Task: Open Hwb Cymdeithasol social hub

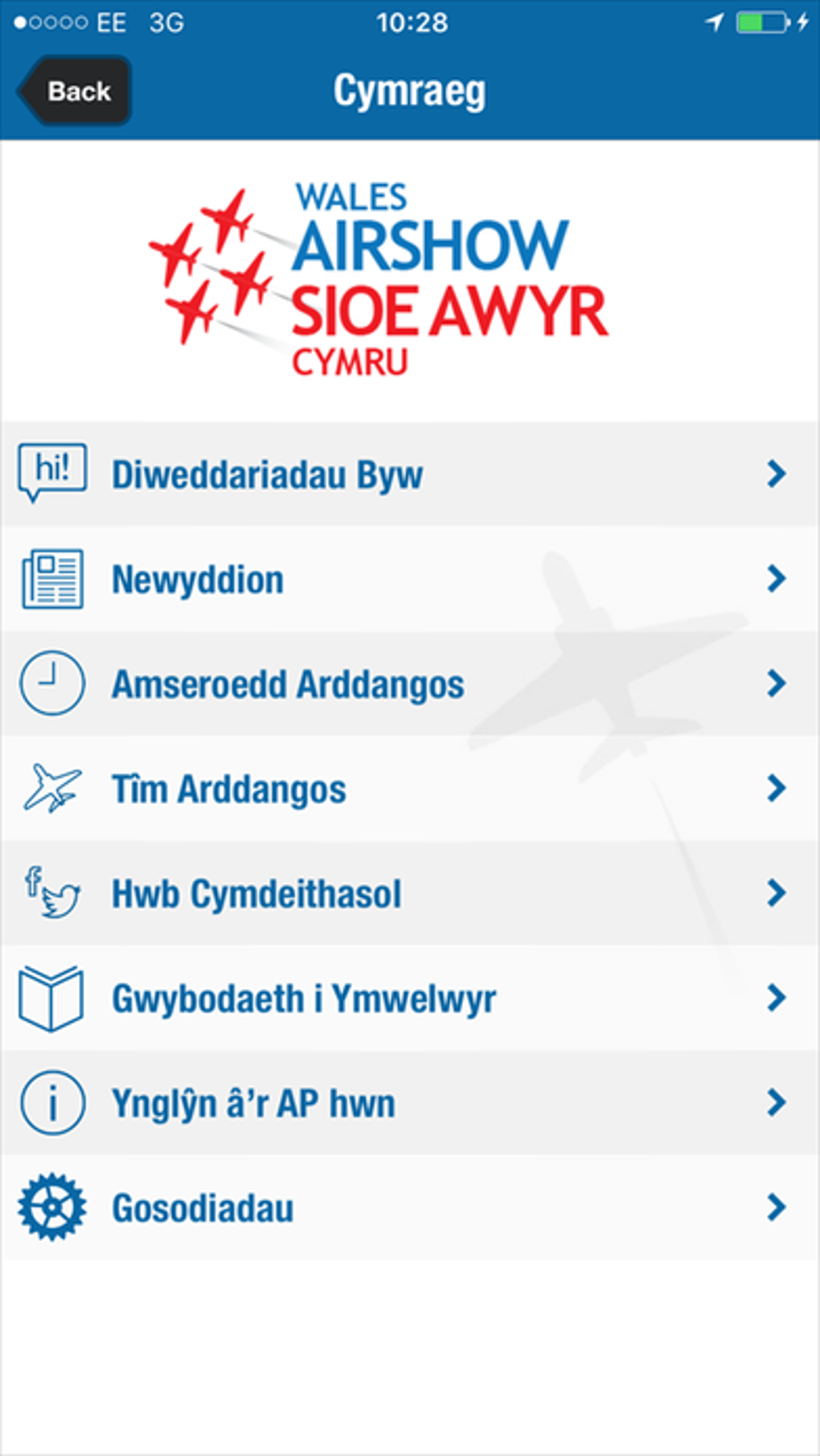Action: [x=410, y=893]
